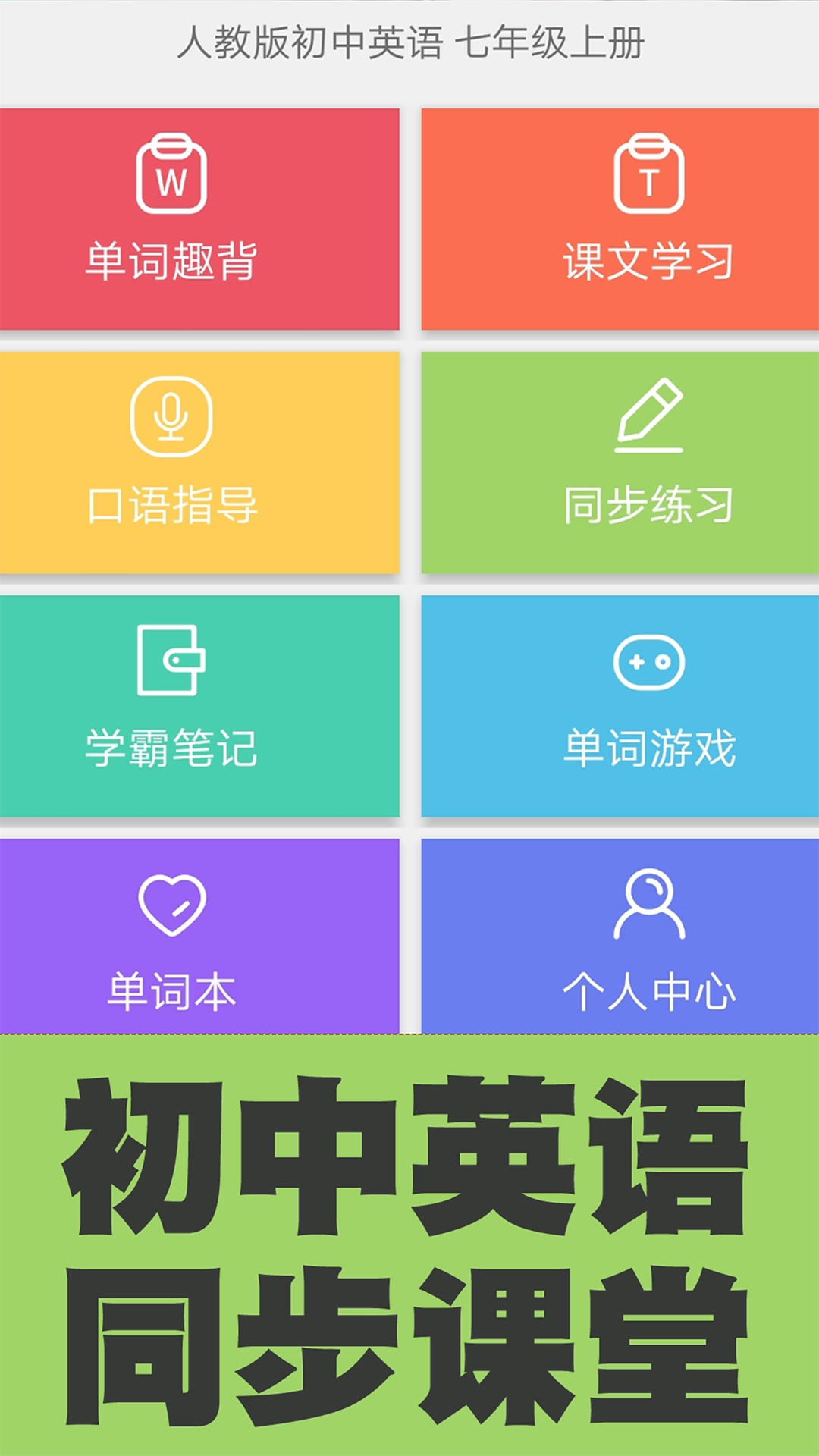Click the pencil icon for 同步练习
The image size is (819, 1456).
(x=648, y=415)
